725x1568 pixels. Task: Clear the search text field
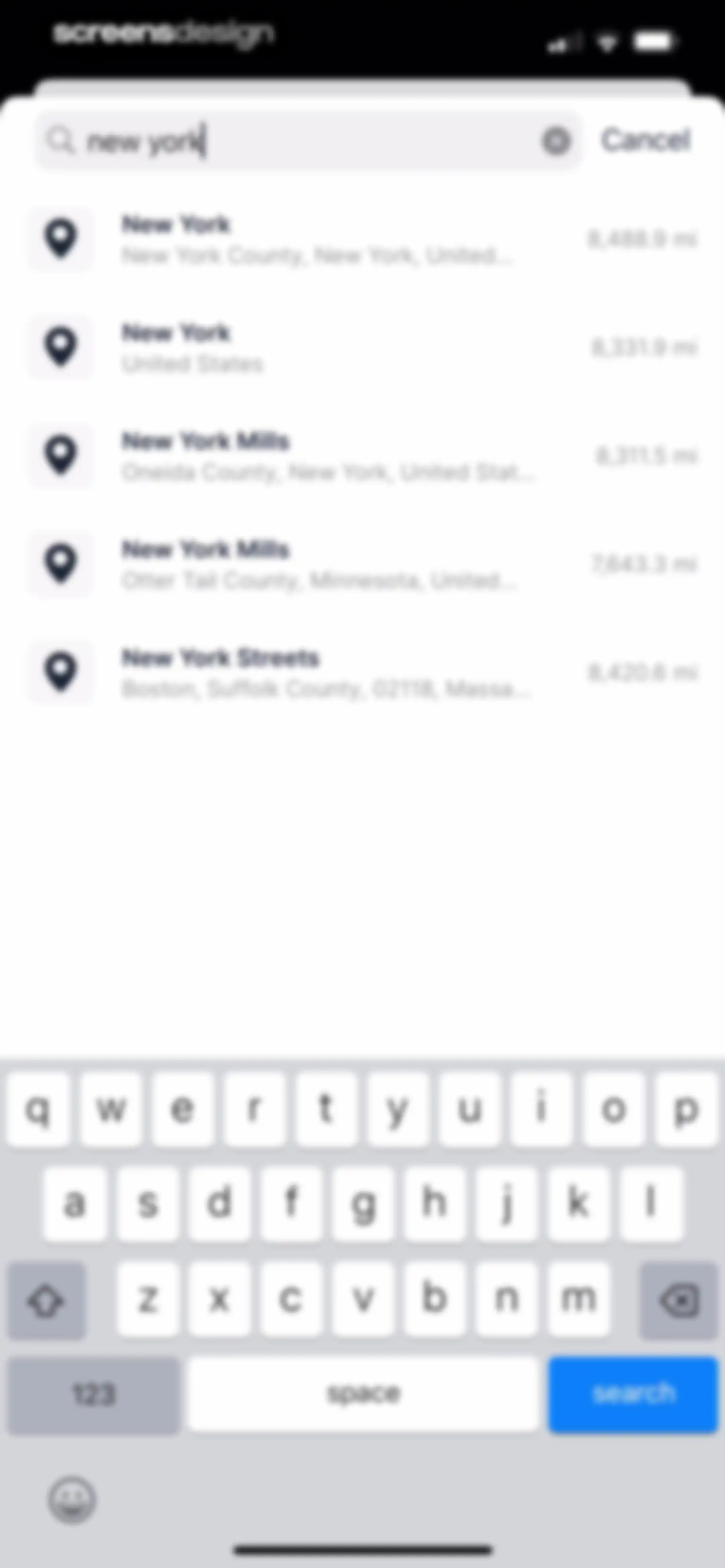(556, 141)
